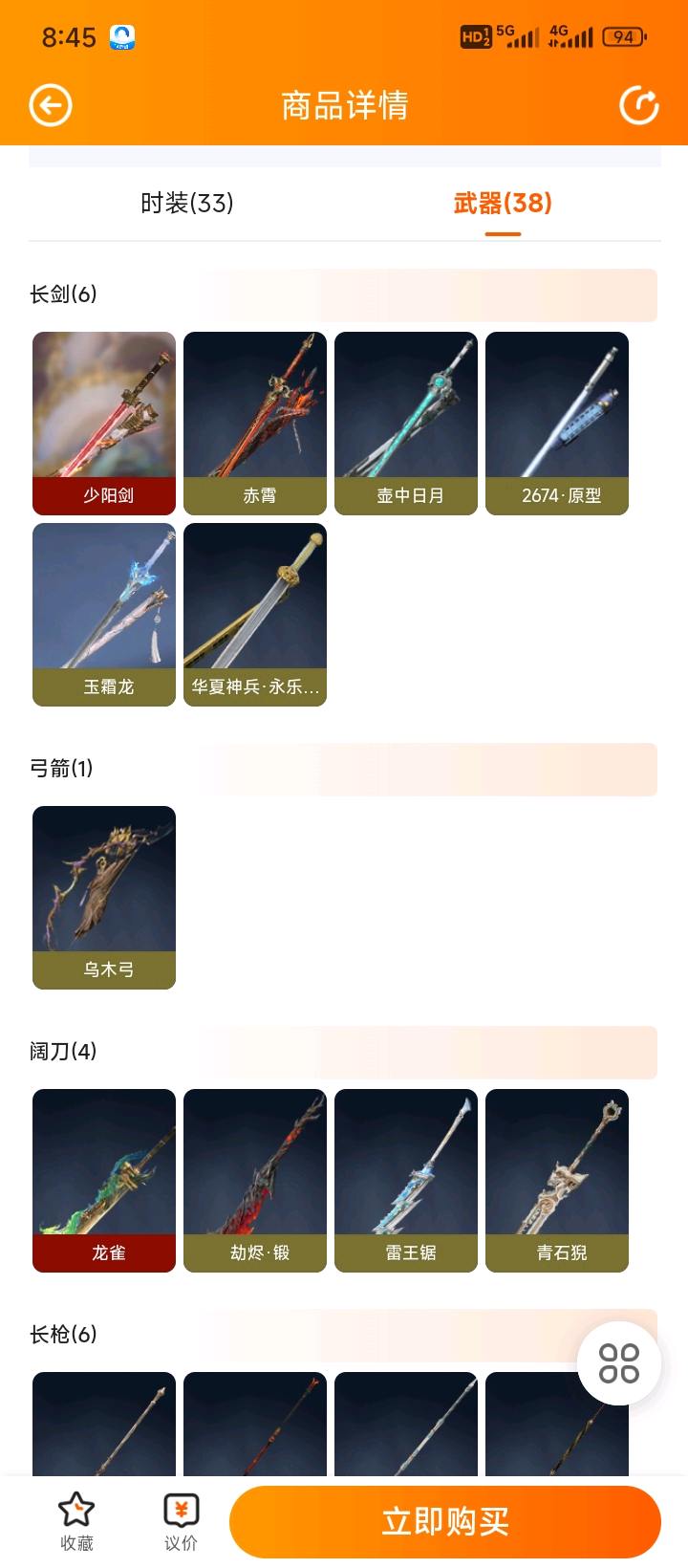This screenshot has width=688, height=1568.
Task: Open the 少阳剑 sword tile
Action: [x=104, y=423]
